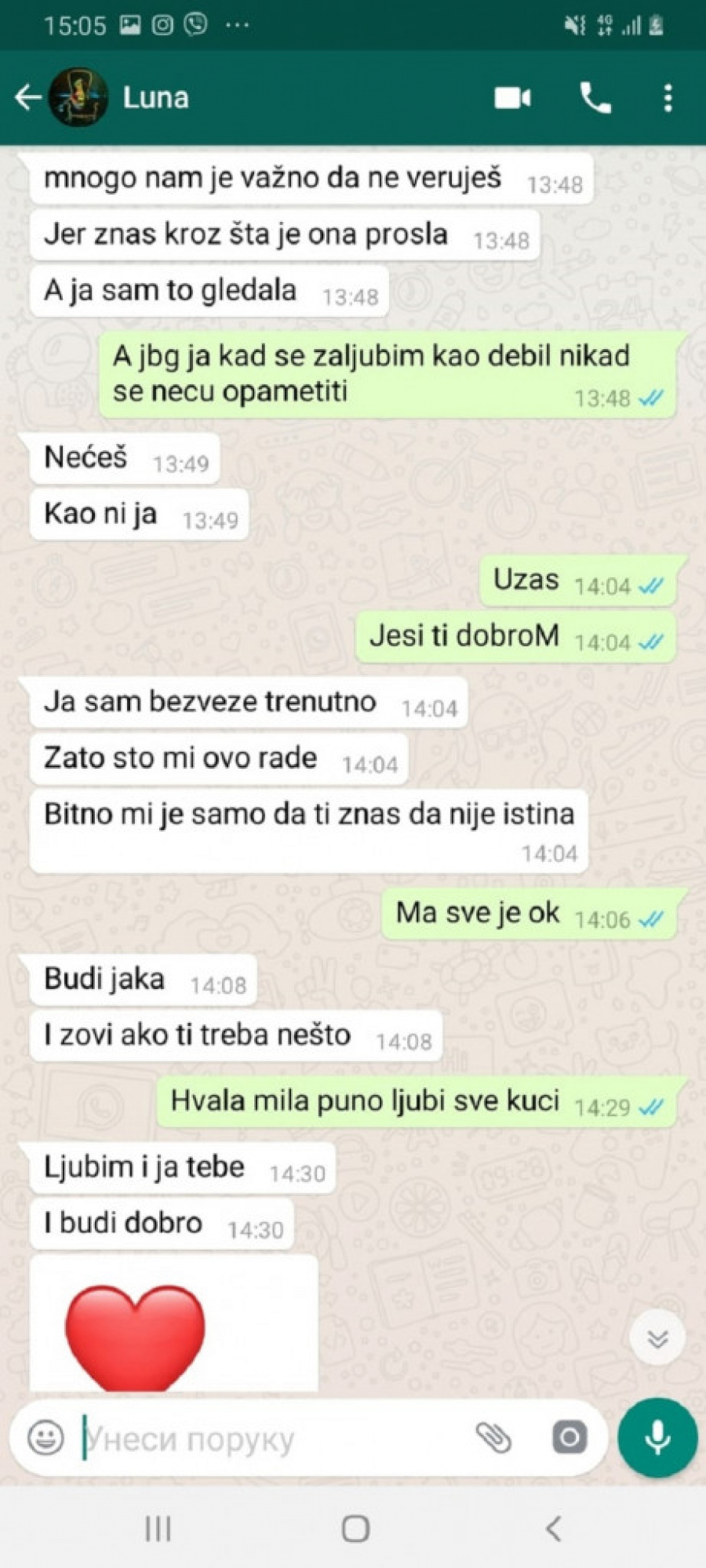The height and width of the screenshot is (1568, 706).
Task: Open recent apps from the navigation bar
Action: point(158,1528)
